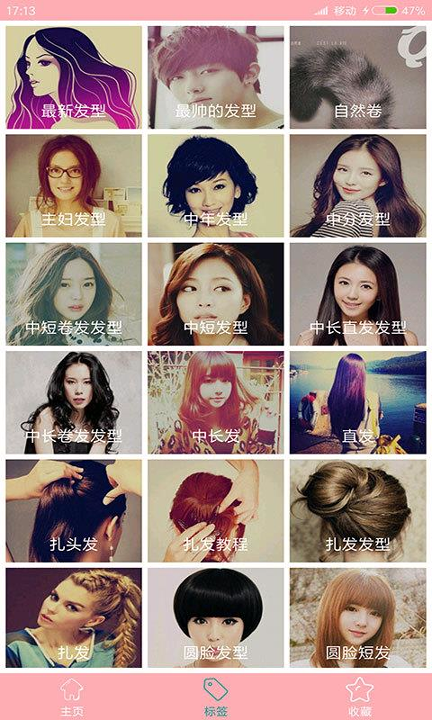
Task: Open the 扎发发型 tile
Action: click(358, 511)
